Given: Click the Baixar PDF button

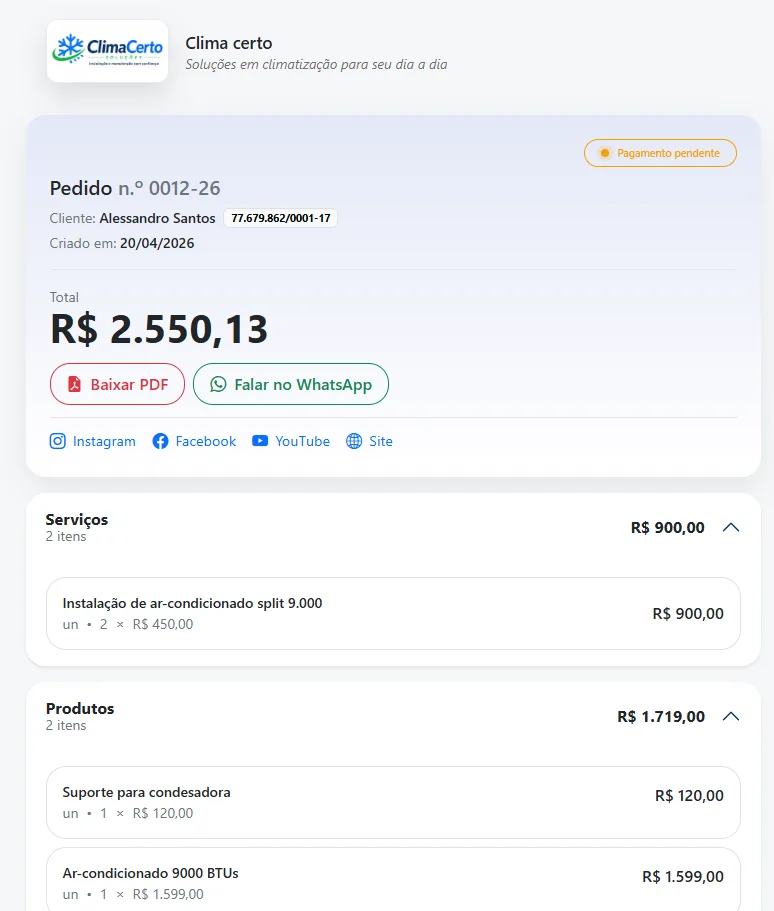Looking at the screenshot, I should click(x=117, y=384).
